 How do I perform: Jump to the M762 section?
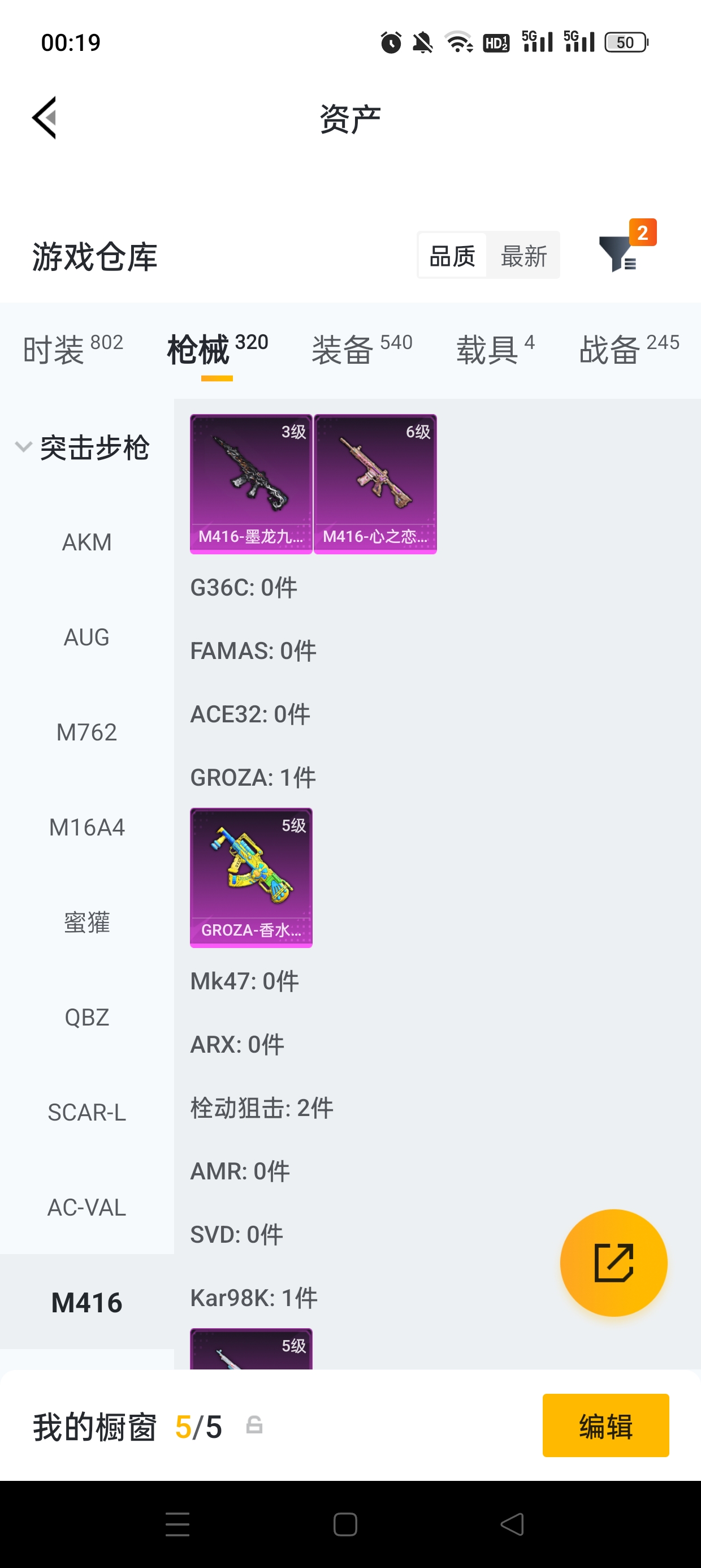(x=87, y=733)
